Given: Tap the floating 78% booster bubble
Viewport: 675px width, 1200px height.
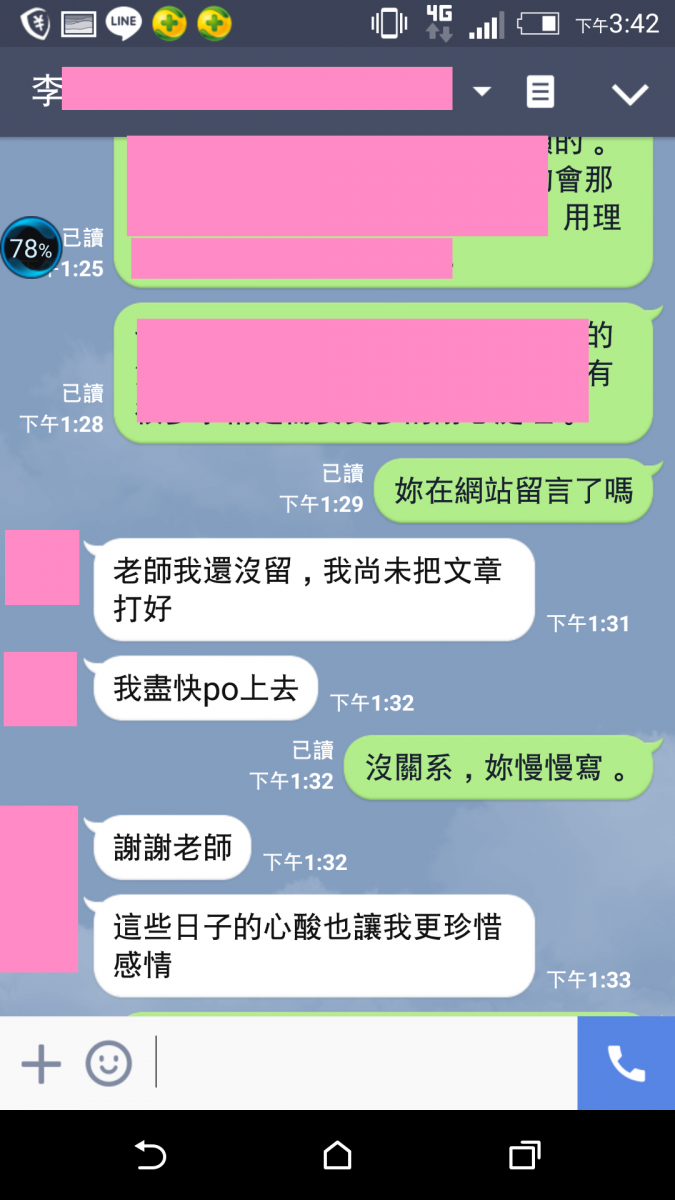Looking at the screenshot, I should click(30, 248).
